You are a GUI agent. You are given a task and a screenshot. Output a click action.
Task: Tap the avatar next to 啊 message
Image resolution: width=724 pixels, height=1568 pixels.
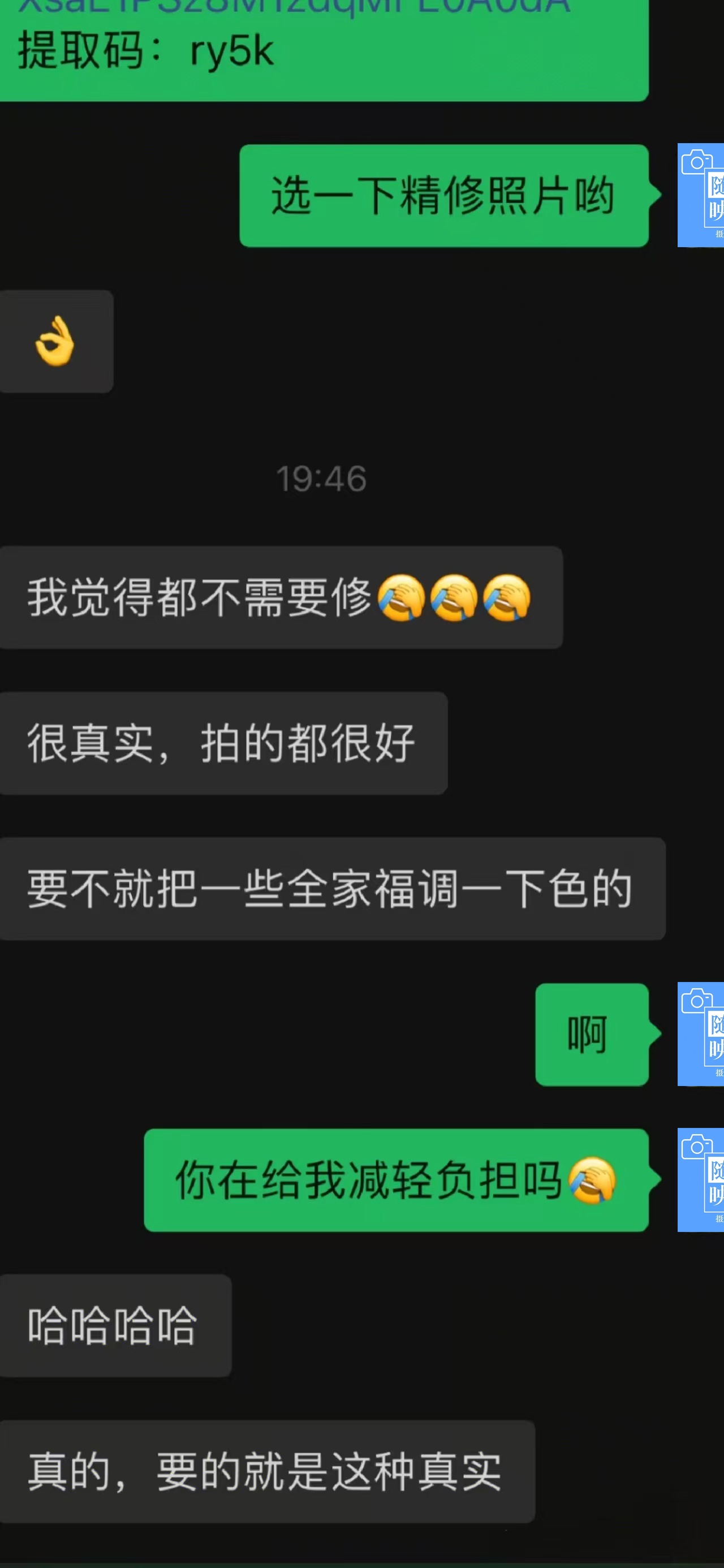(701, 1034)
